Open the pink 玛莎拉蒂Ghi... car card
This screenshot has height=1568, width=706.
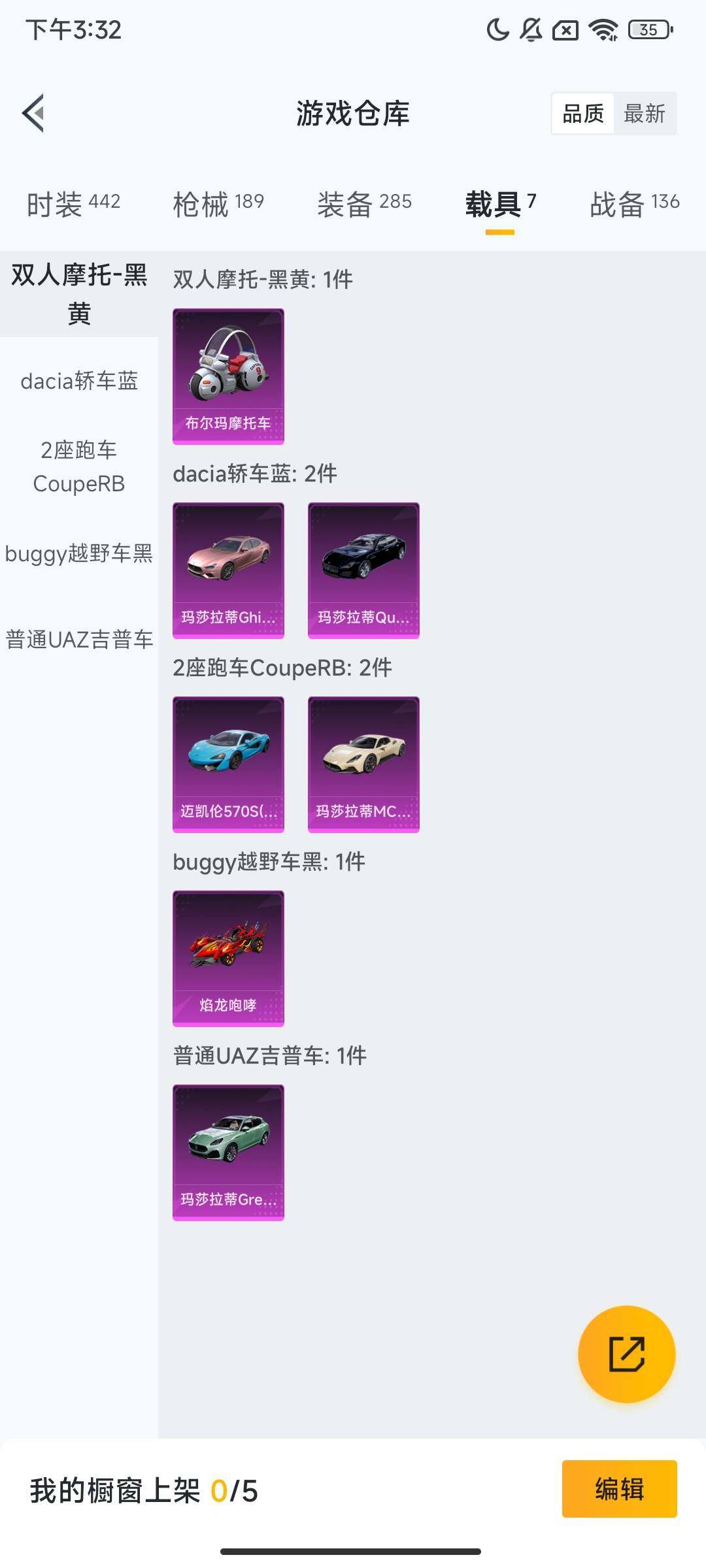228,570
